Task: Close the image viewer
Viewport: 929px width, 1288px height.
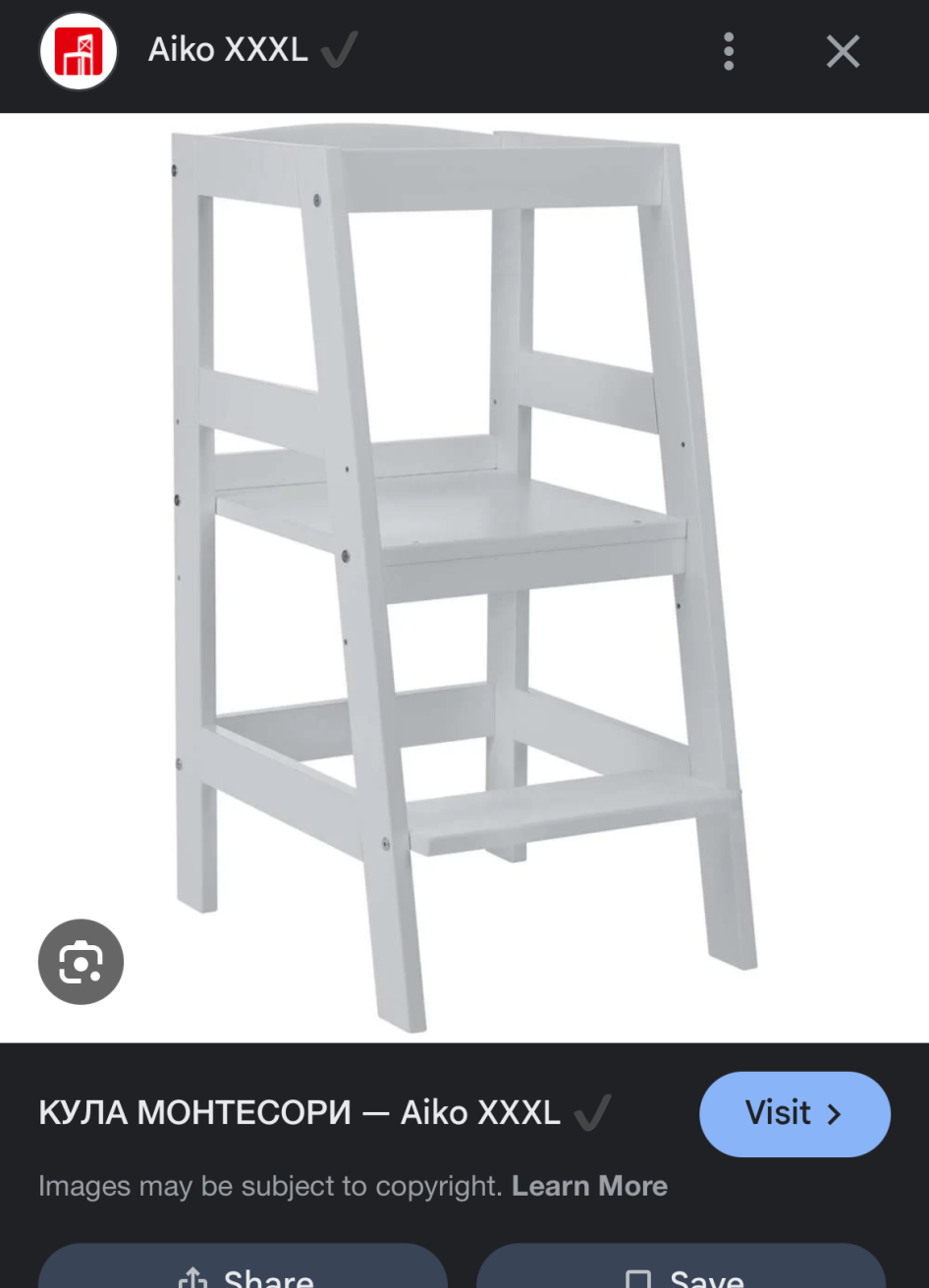Action: [x=843, y=51]
